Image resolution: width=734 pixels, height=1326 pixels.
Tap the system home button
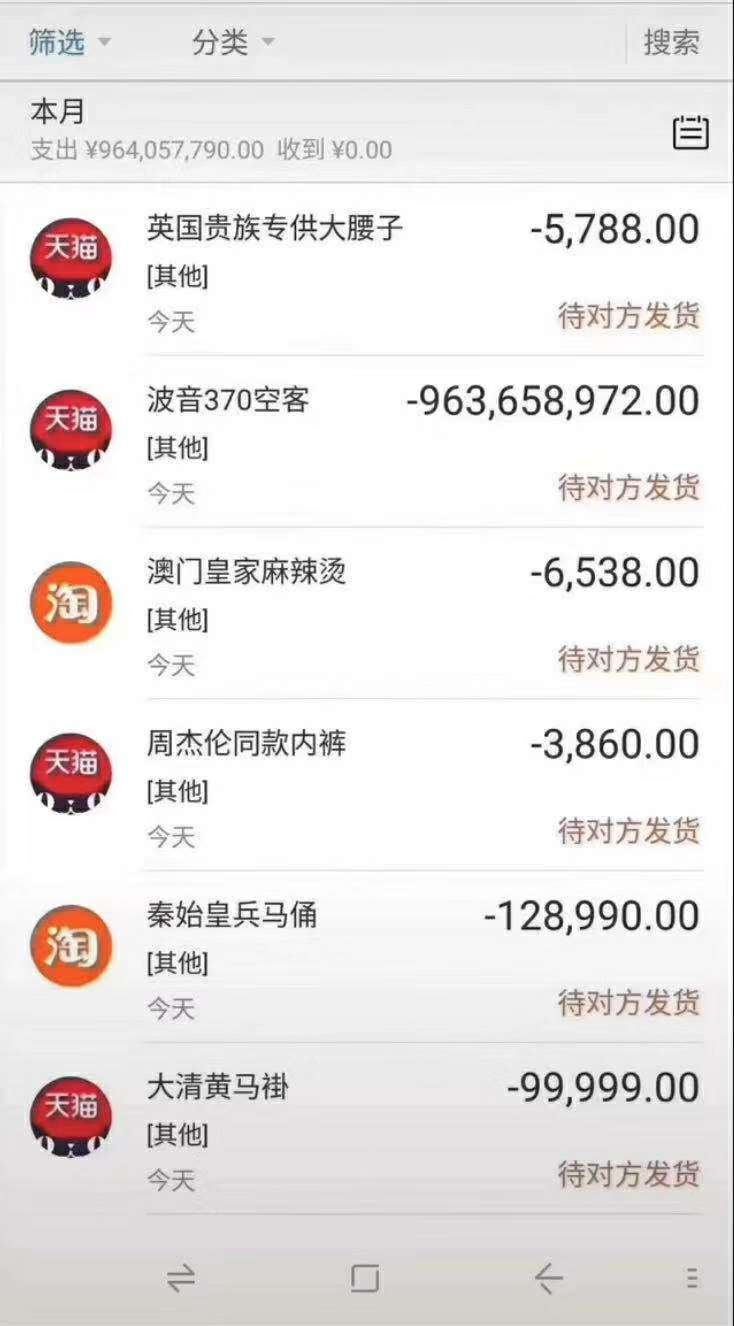365,1277
